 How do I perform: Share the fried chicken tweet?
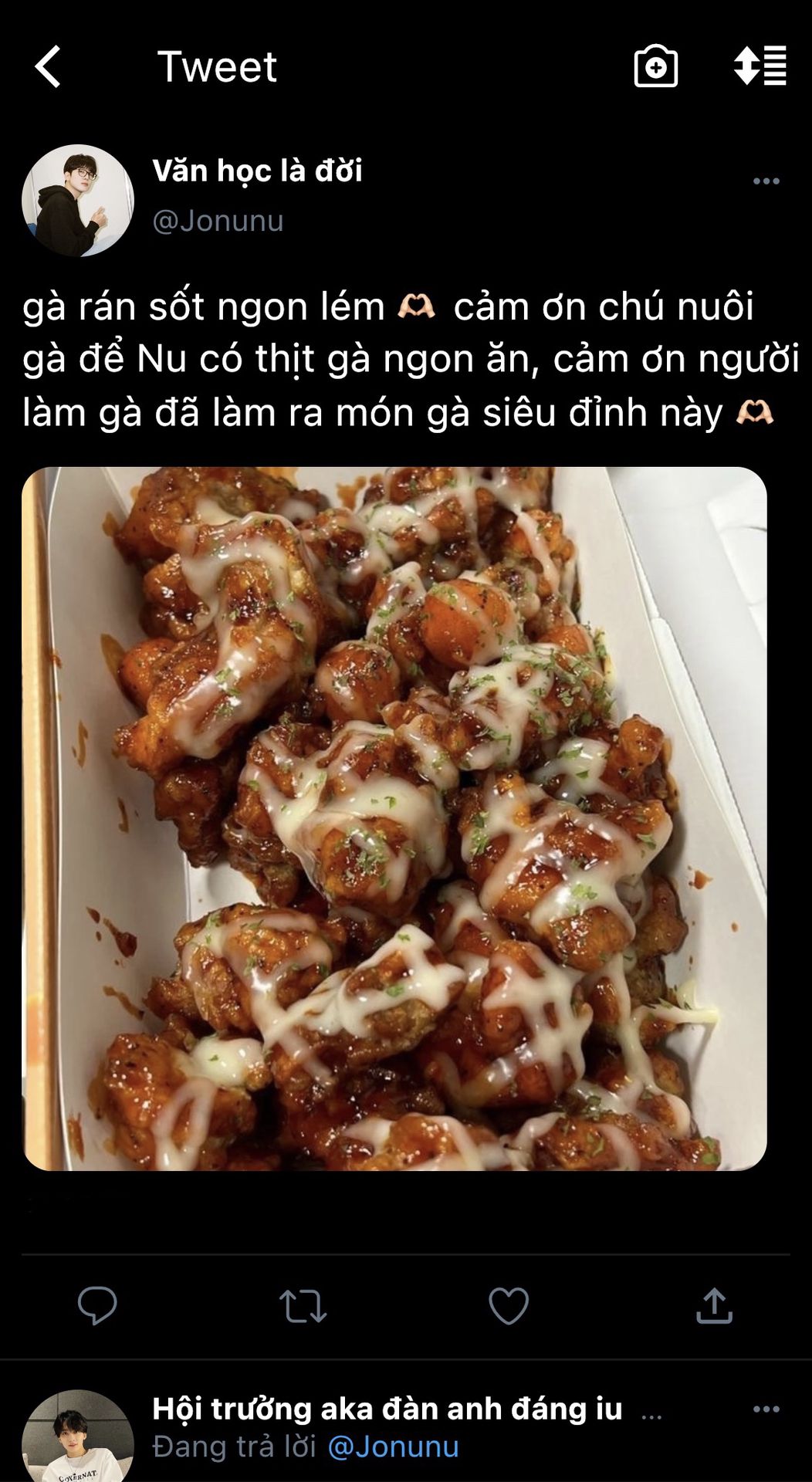coord(714,1306)
